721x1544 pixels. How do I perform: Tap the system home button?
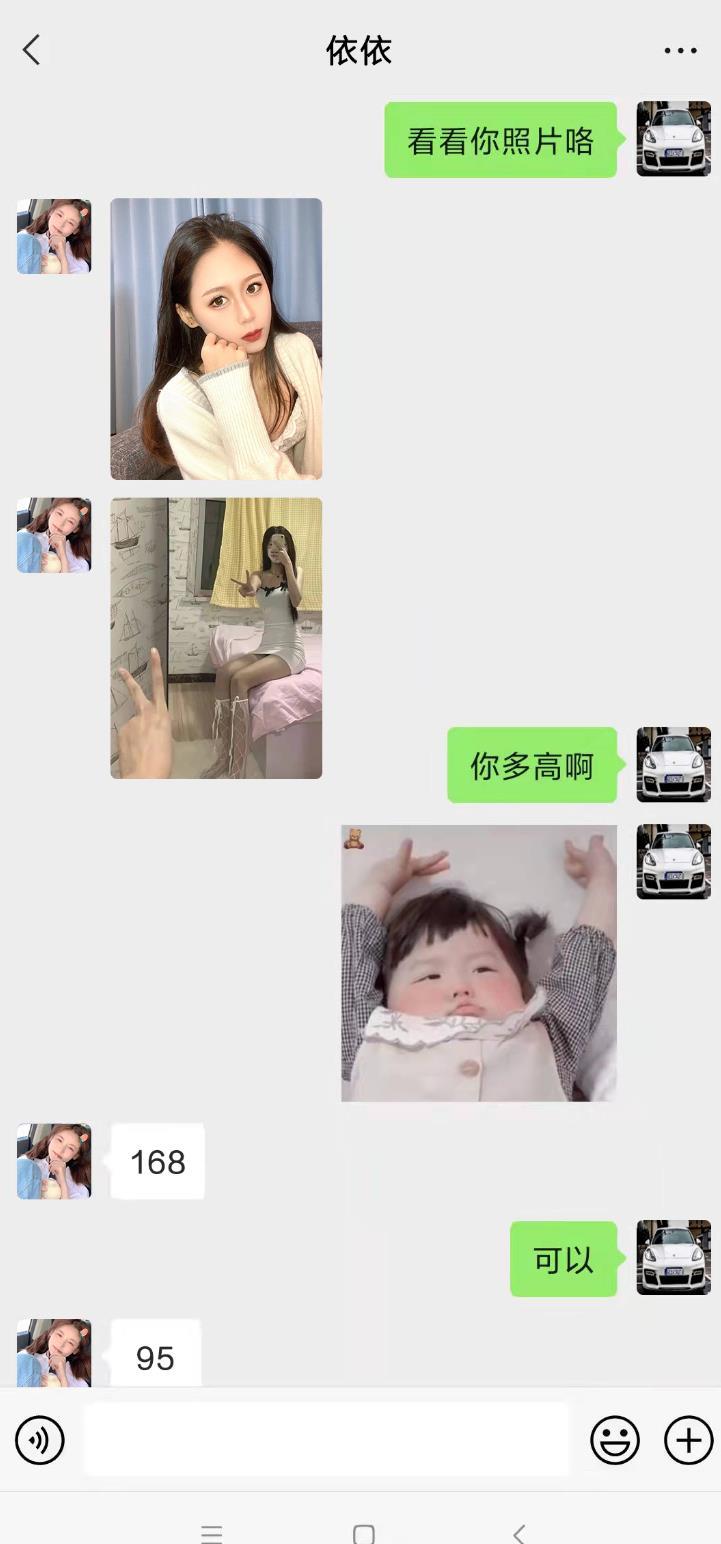tap(364, 1533)
